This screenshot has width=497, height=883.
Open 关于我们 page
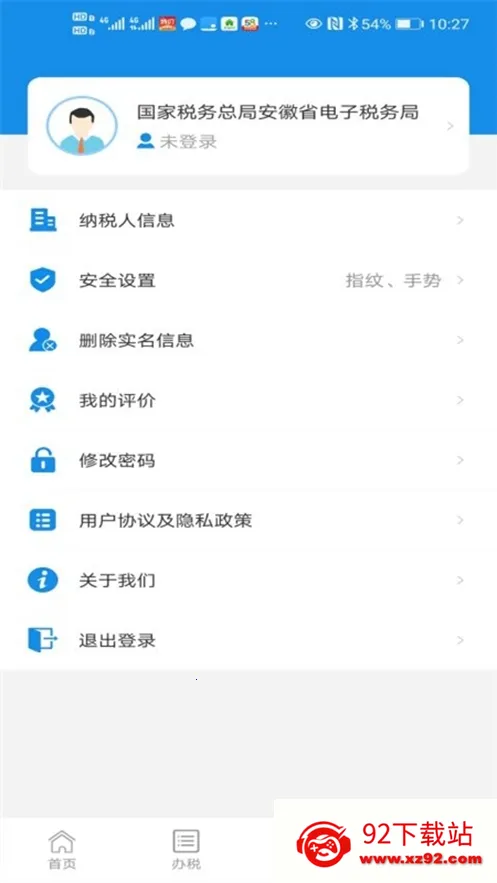coord(248,580)
